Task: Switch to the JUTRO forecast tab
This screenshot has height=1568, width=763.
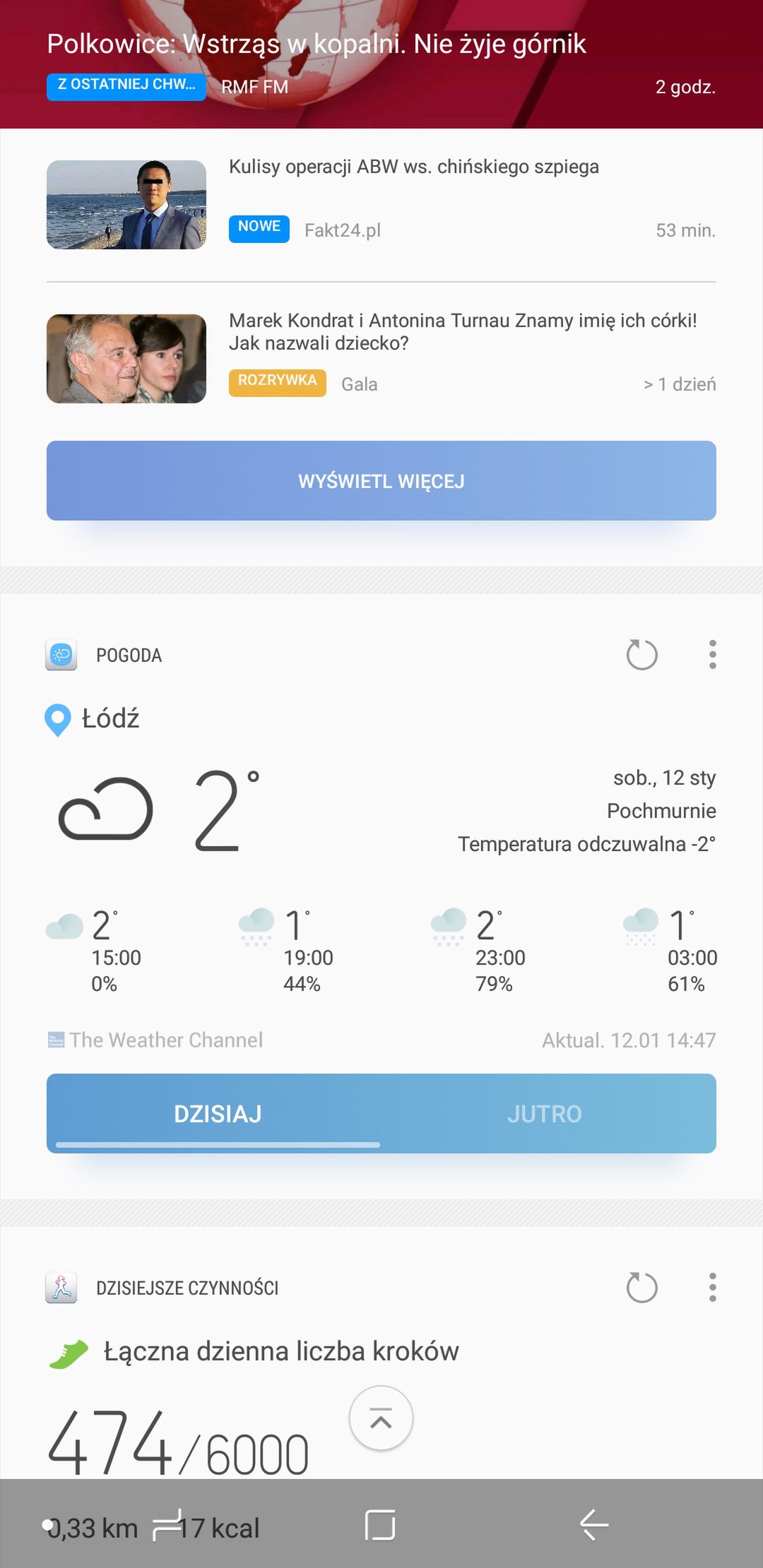Action: [x=545, y=1114]
